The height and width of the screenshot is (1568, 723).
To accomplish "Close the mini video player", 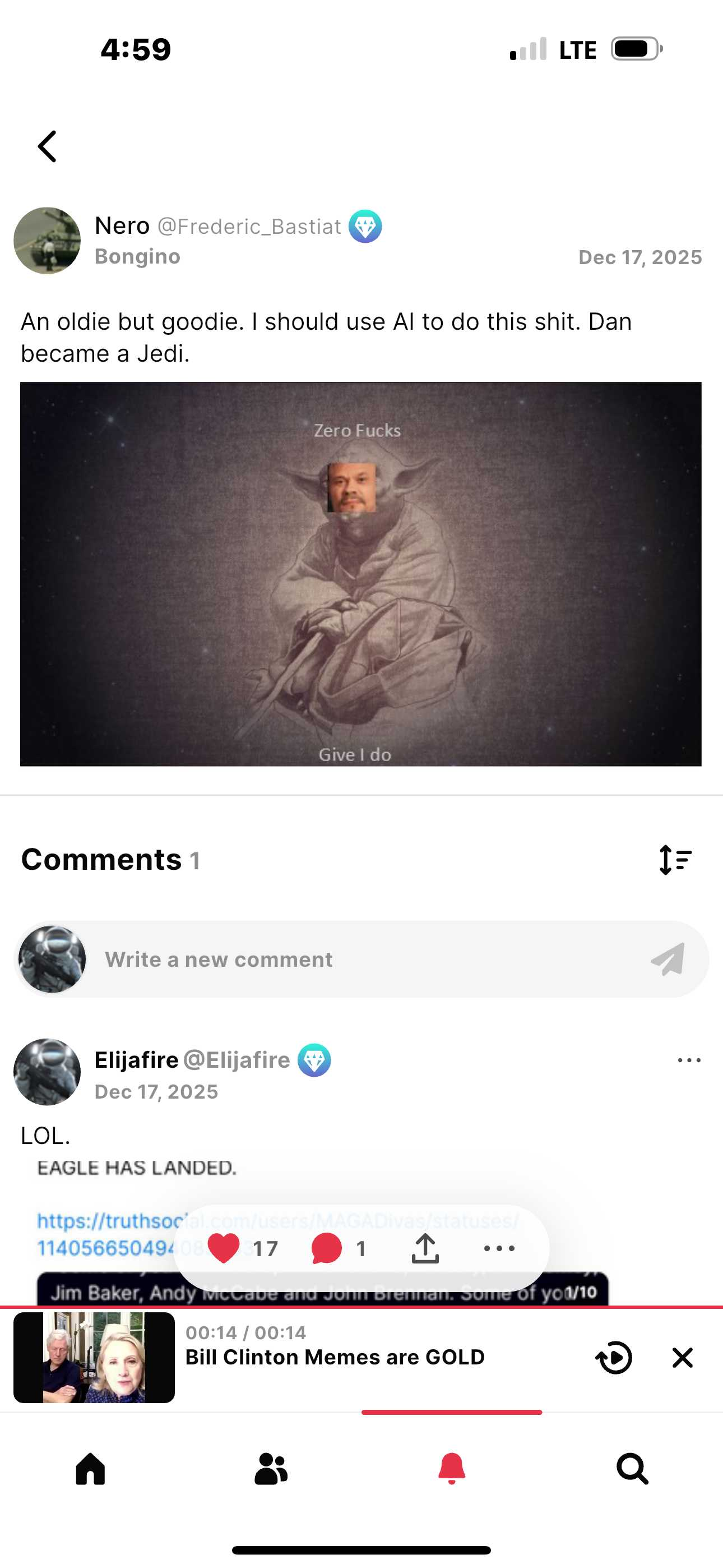I will click(x=682, y=1358).
